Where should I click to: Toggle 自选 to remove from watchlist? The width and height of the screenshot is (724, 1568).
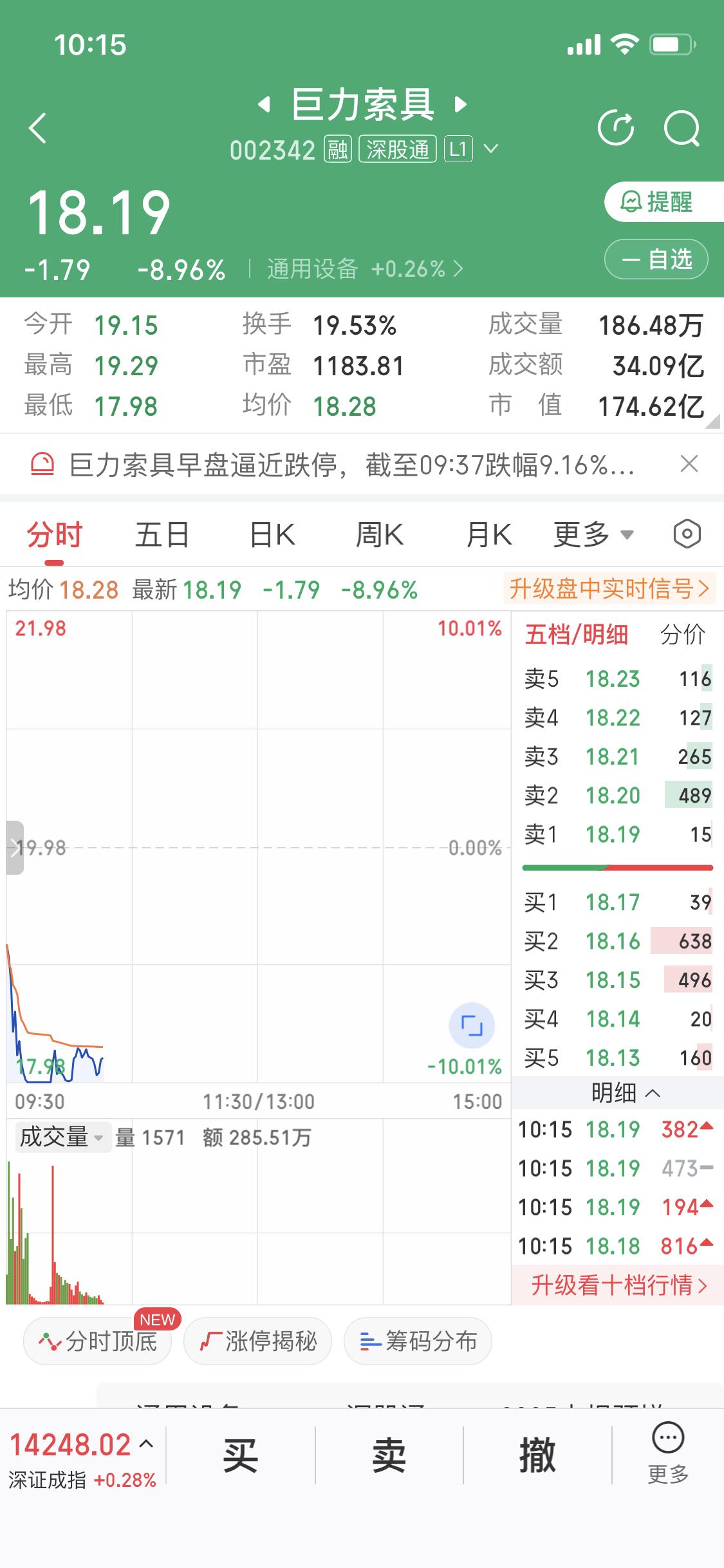pos(655,259)
